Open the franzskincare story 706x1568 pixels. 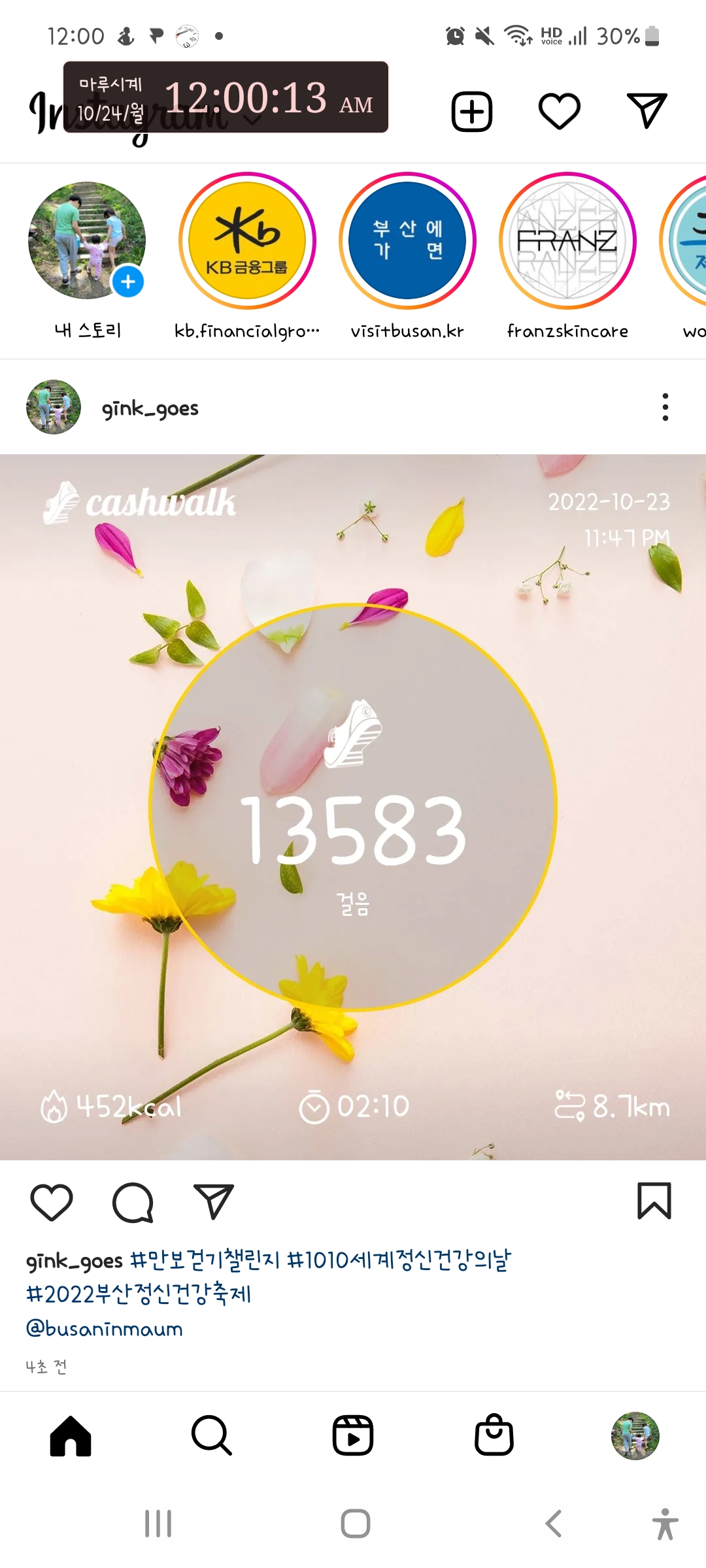567,241
